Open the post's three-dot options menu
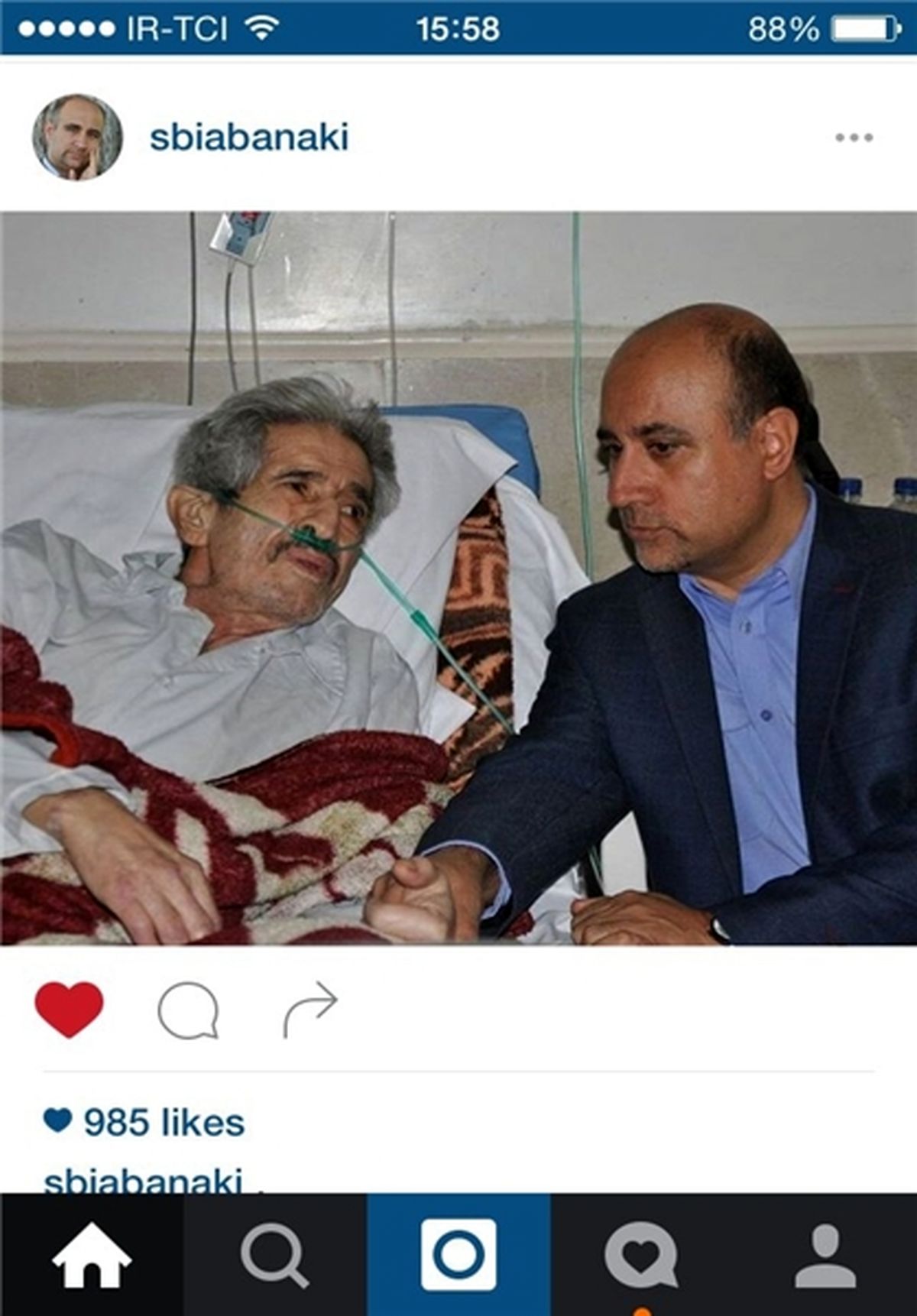Viewport: 917px width, 1316px height. 853,138
